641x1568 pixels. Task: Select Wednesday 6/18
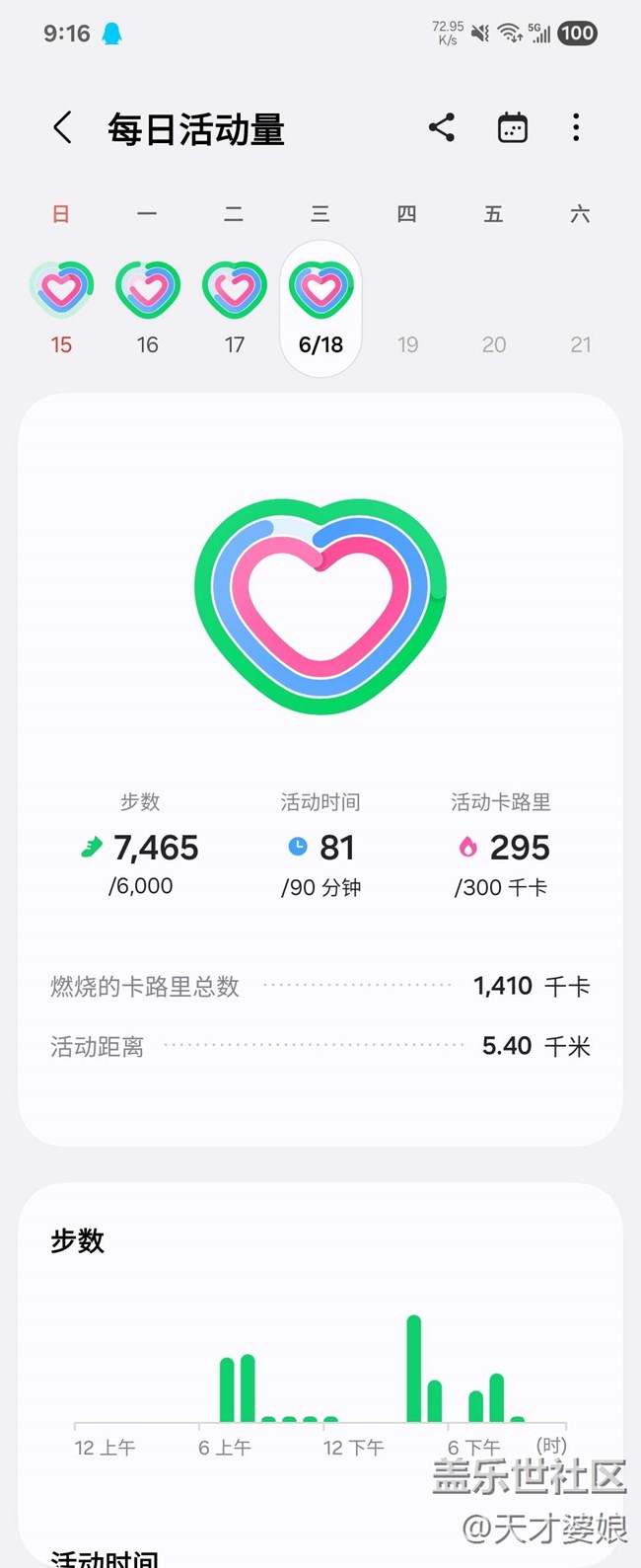[x=320, y=308]
